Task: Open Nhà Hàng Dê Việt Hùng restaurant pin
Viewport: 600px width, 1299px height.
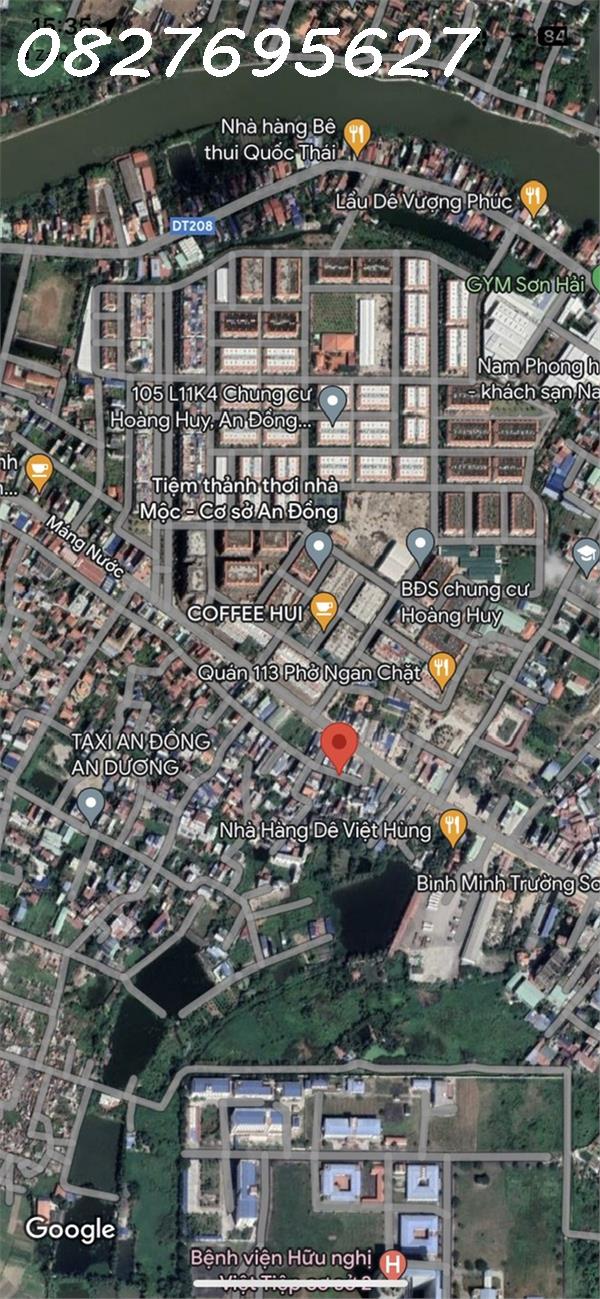Action: coord(453,826)
